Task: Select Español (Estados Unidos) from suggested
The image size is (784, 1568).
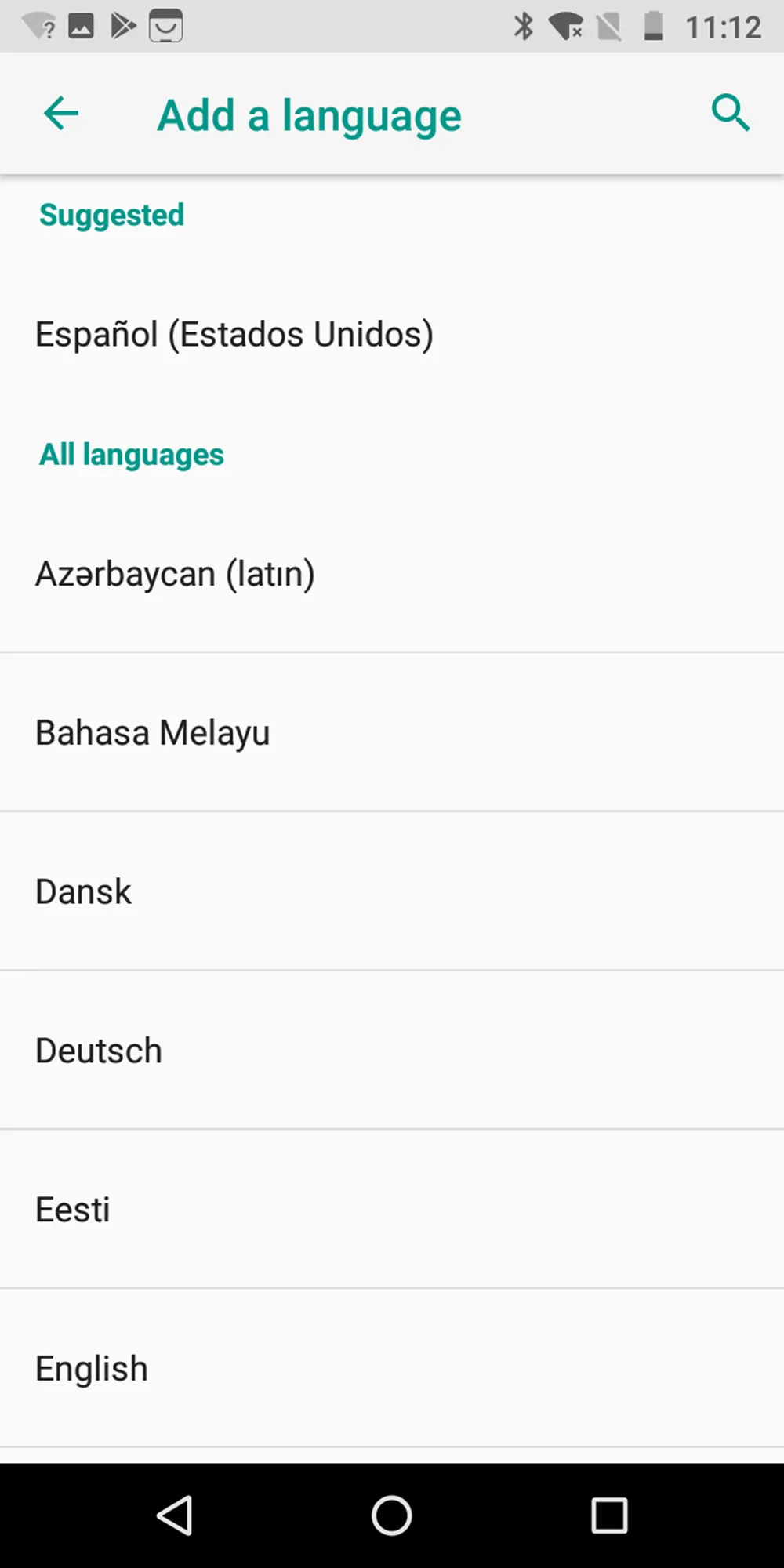Action: (x=392, y=335)
